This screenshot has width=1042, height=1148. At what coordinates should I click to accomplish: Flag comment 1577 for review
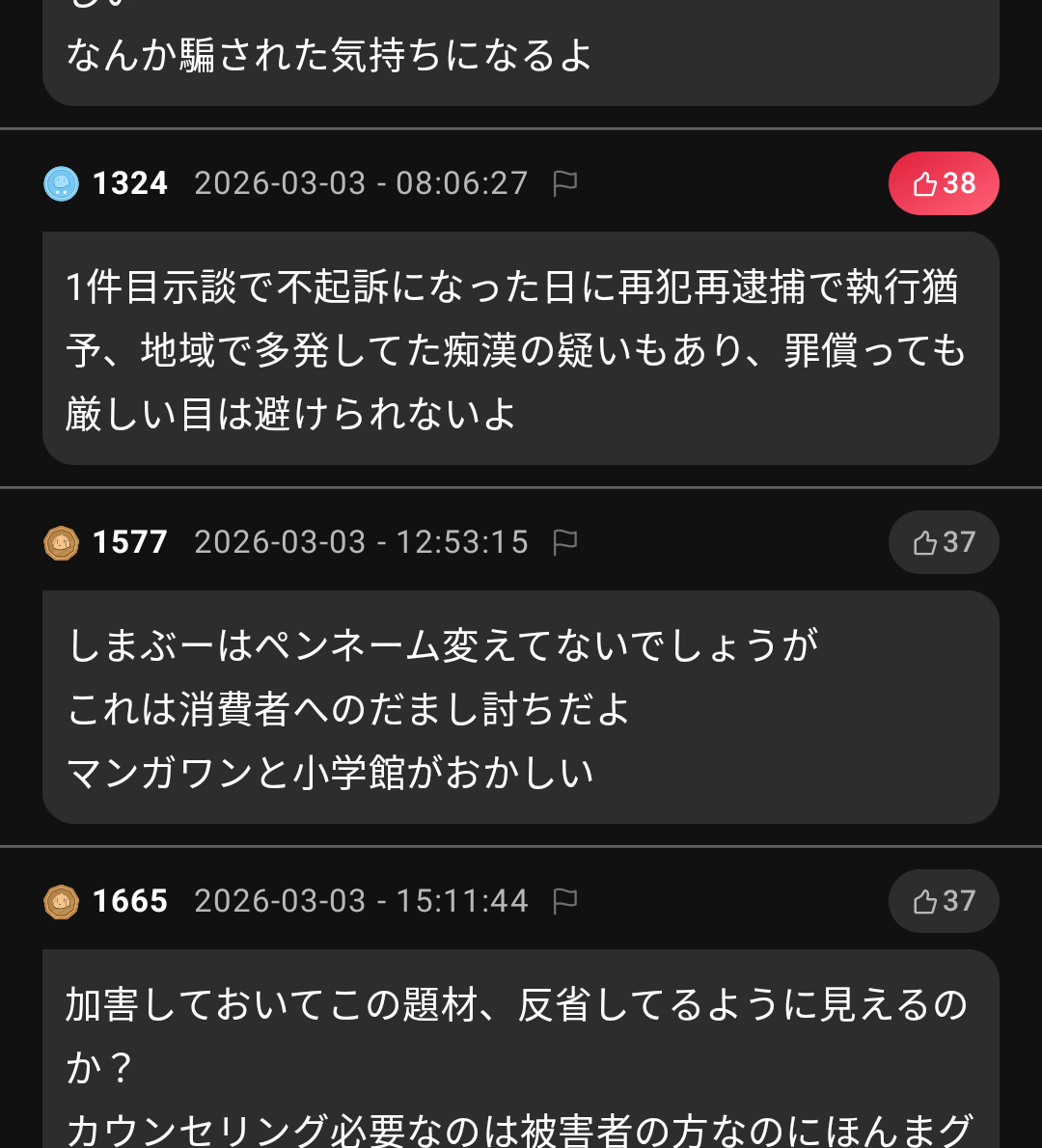565,542
